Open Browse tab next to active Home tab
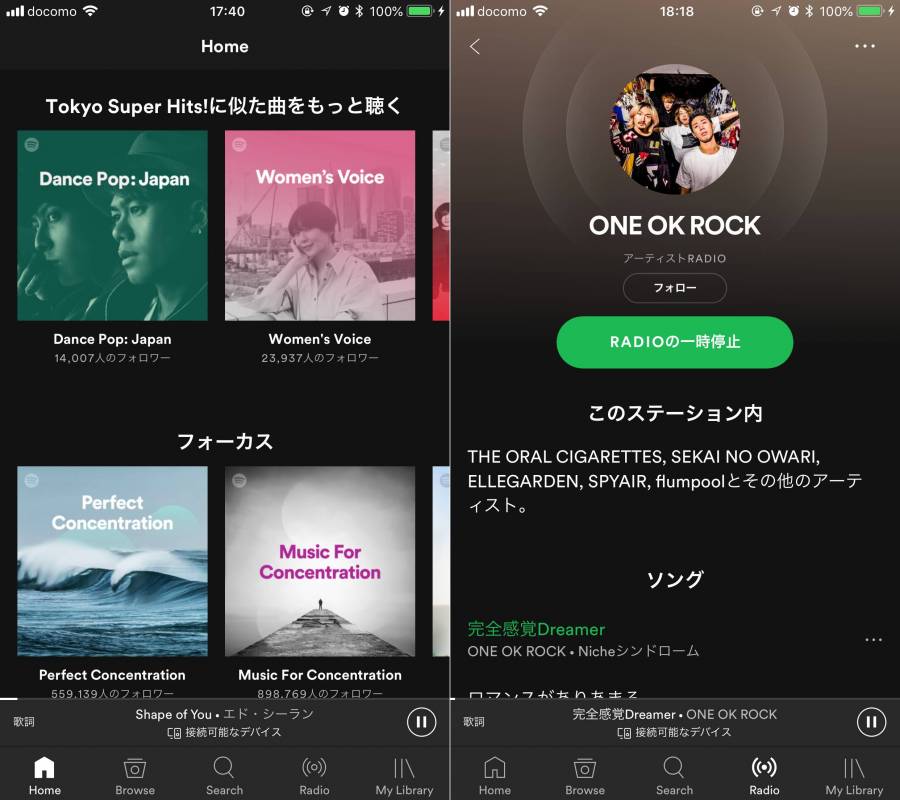The width and height of the screenshot is (900, 800). 134,775
